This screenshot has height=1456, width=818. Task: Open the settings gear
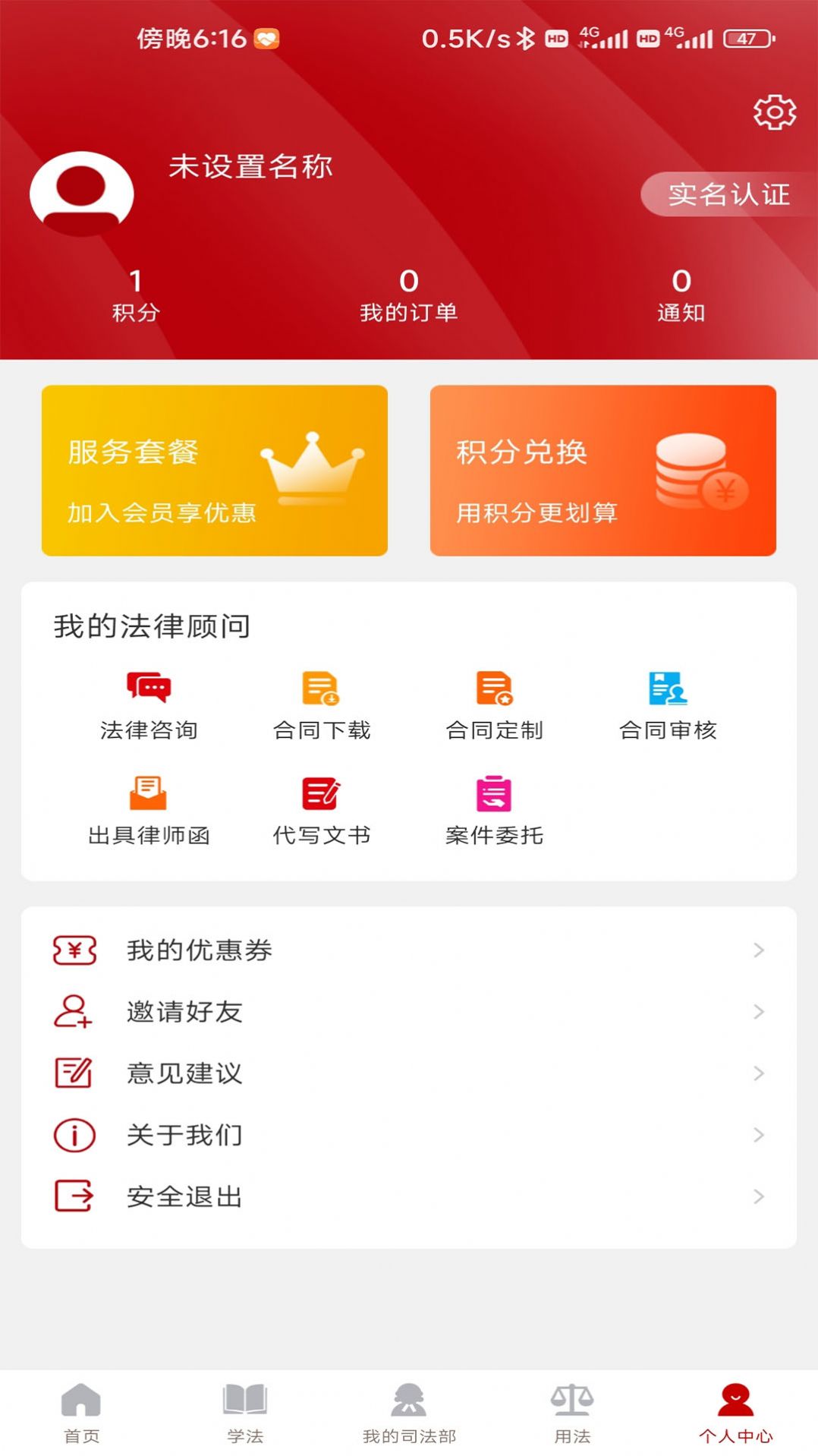774,111
